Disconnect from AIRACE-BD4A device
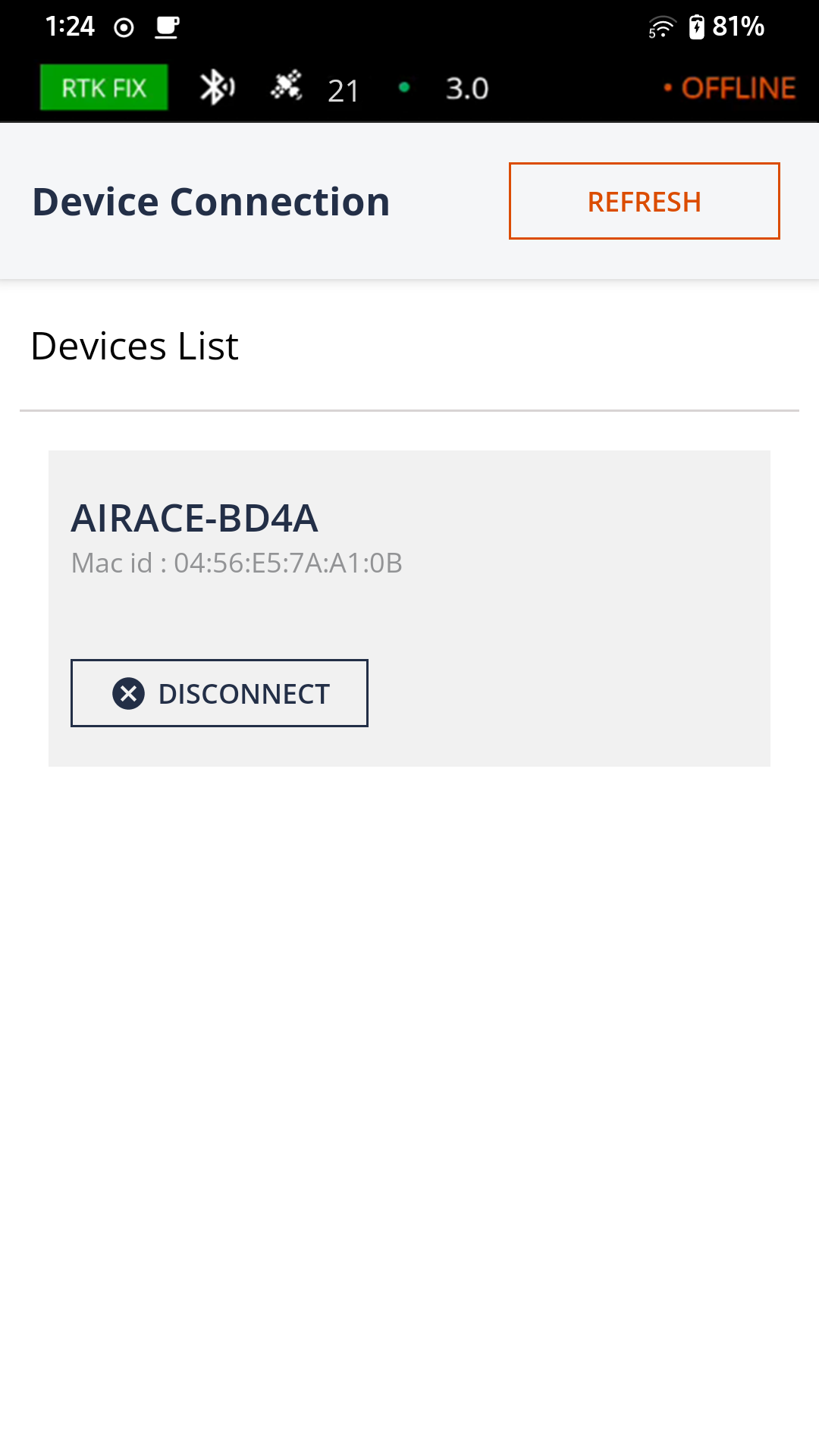819x1456 pixels. [219, 693]
